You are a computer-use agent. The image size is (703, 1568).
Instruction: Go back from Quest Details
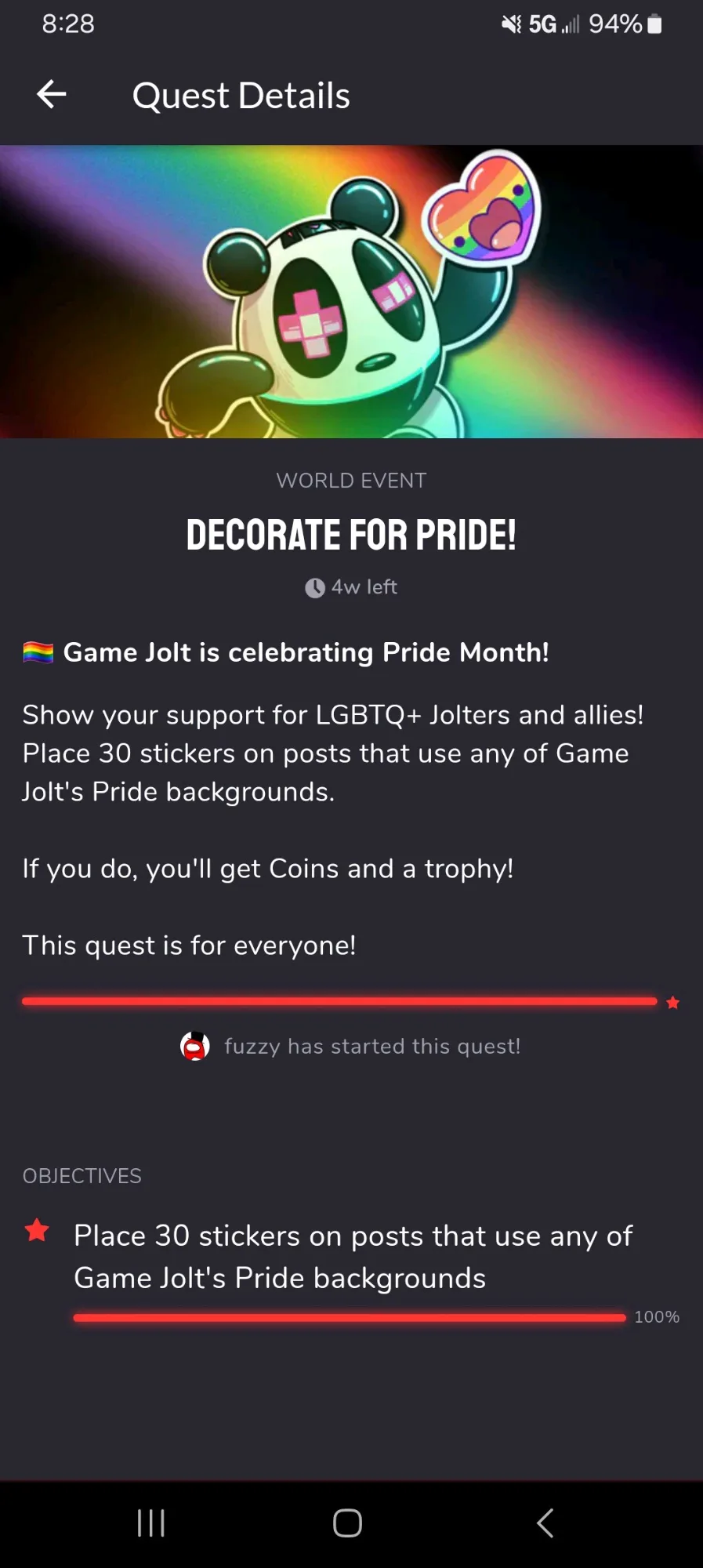click(52, 95)
